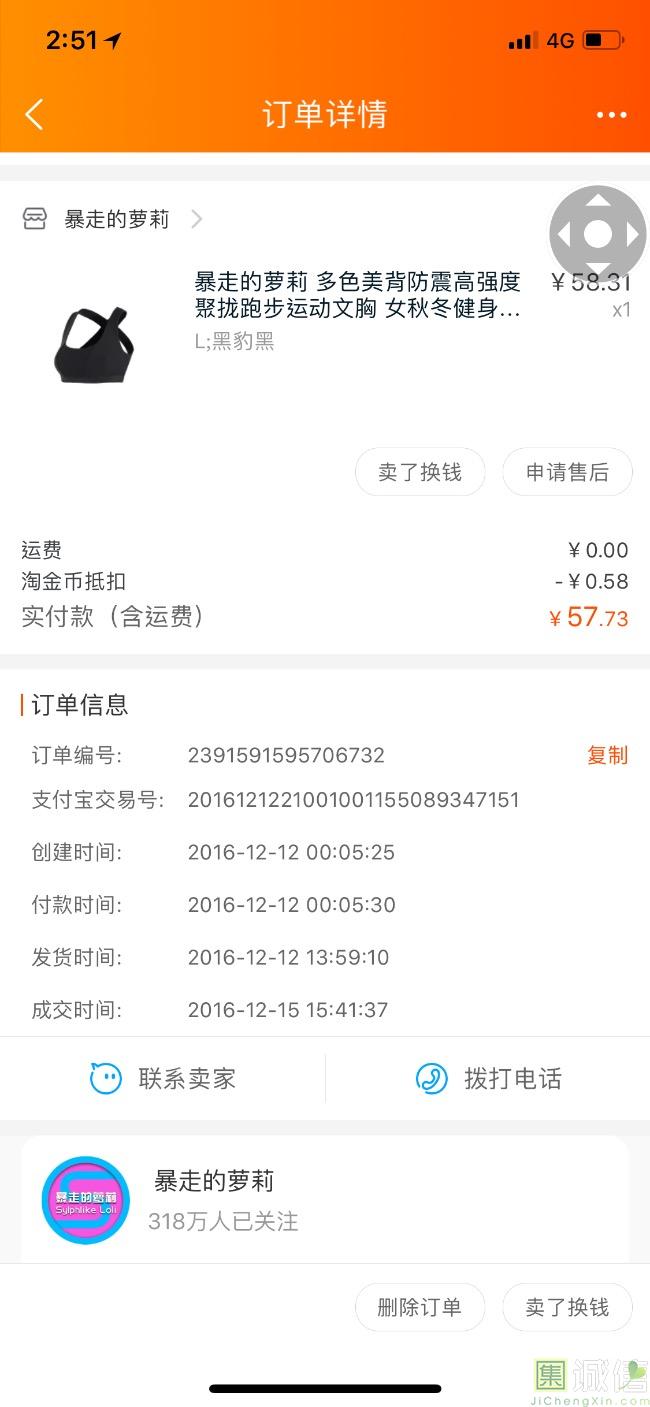Tap 卖了换钱 under the product
The width and height of the screenshot is (650, 1407).
420,472
